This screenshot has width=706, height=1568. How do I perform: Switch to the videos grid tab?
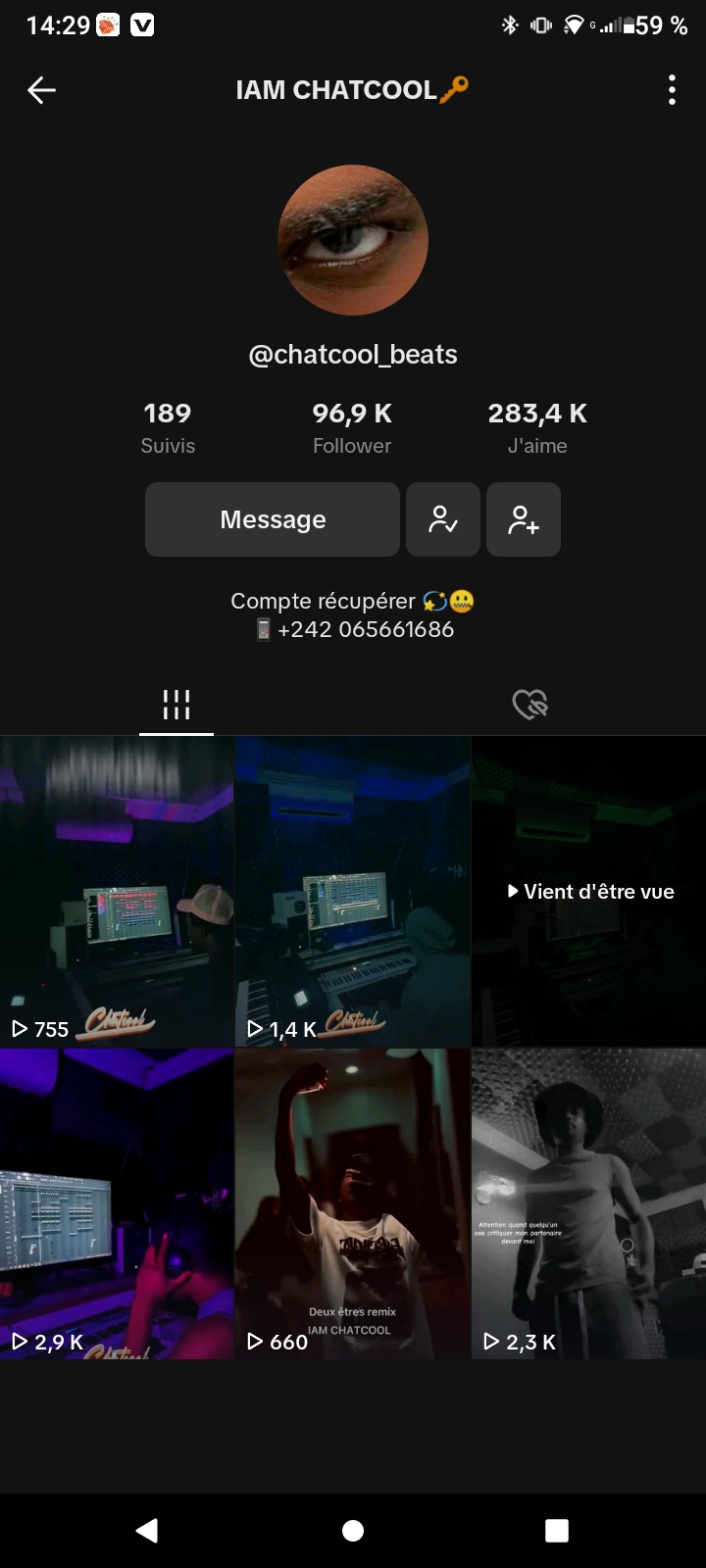[176, 704]
